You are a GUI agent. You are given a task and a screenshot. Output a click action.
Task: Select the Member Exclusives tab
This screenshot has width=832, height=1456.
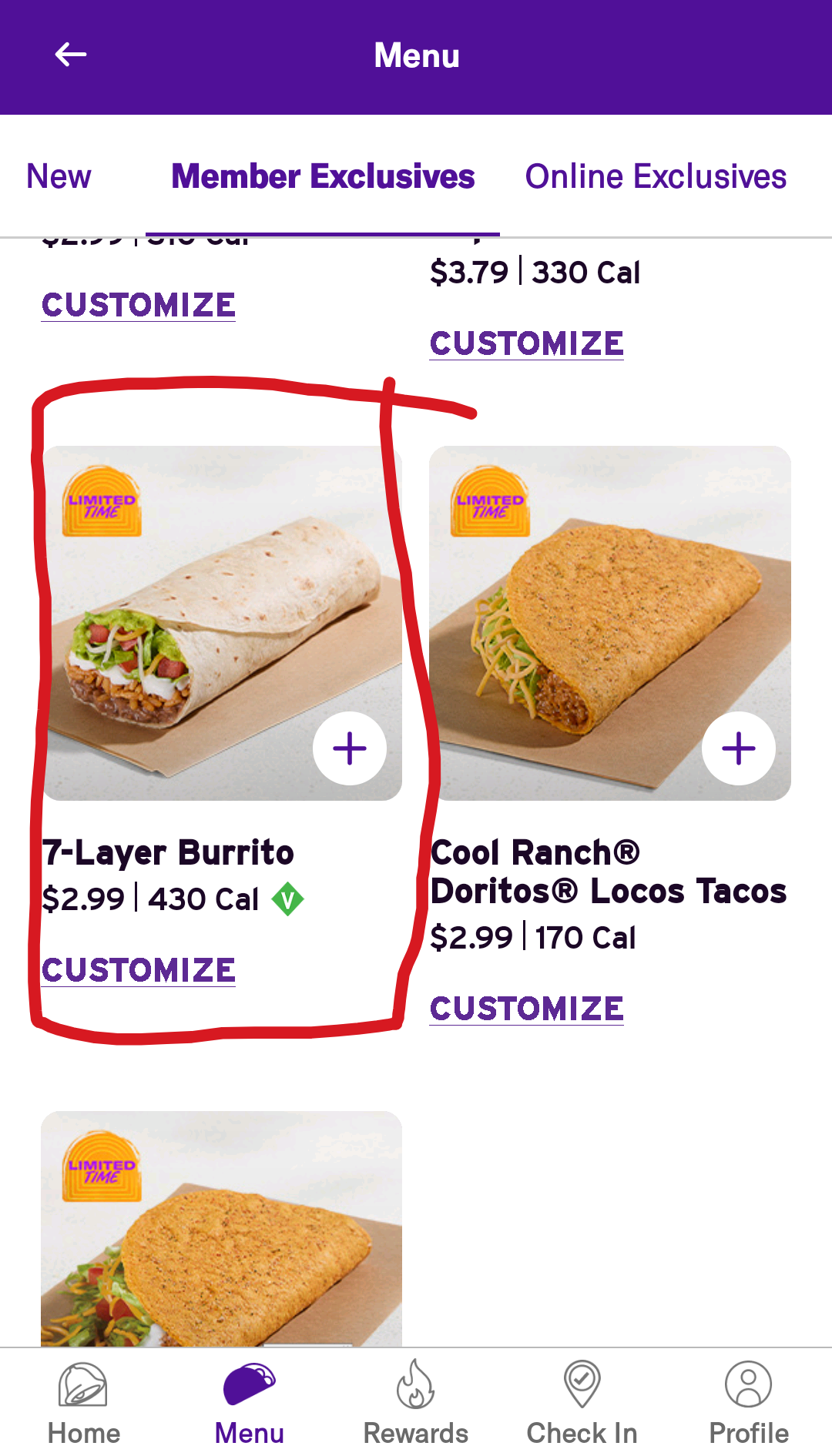(323, 176)
